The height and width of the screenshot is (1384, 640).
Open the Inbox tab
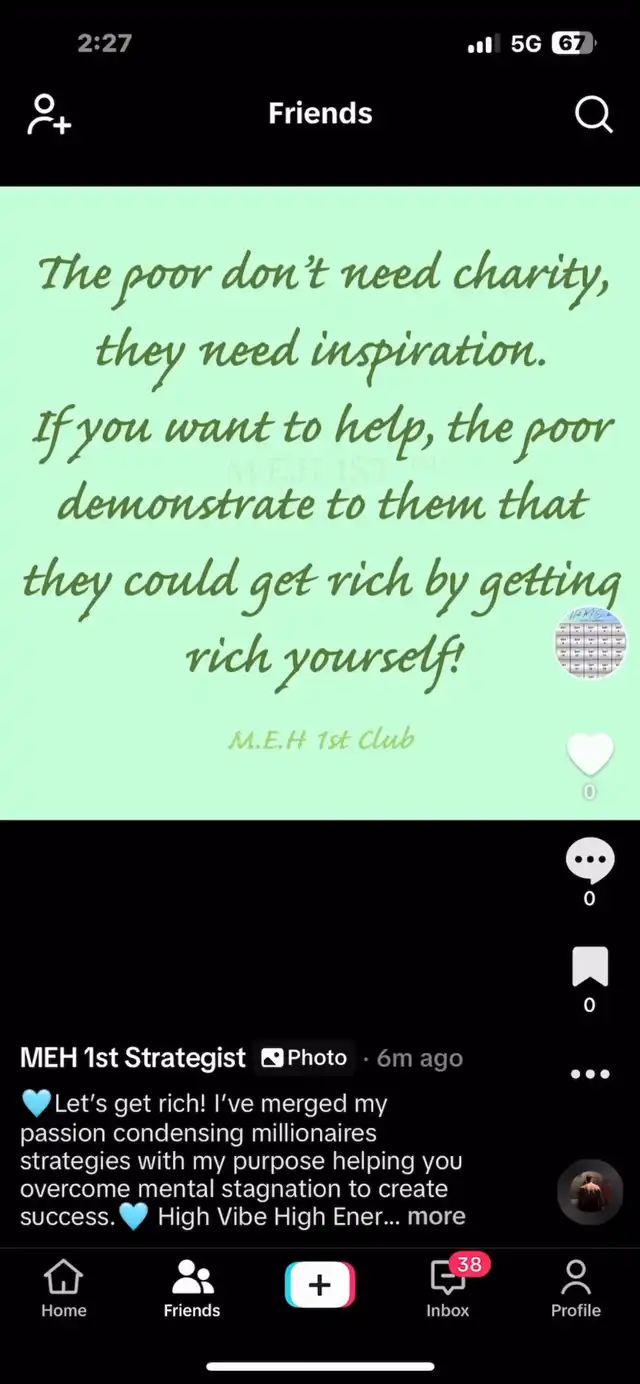[448, 1289]
